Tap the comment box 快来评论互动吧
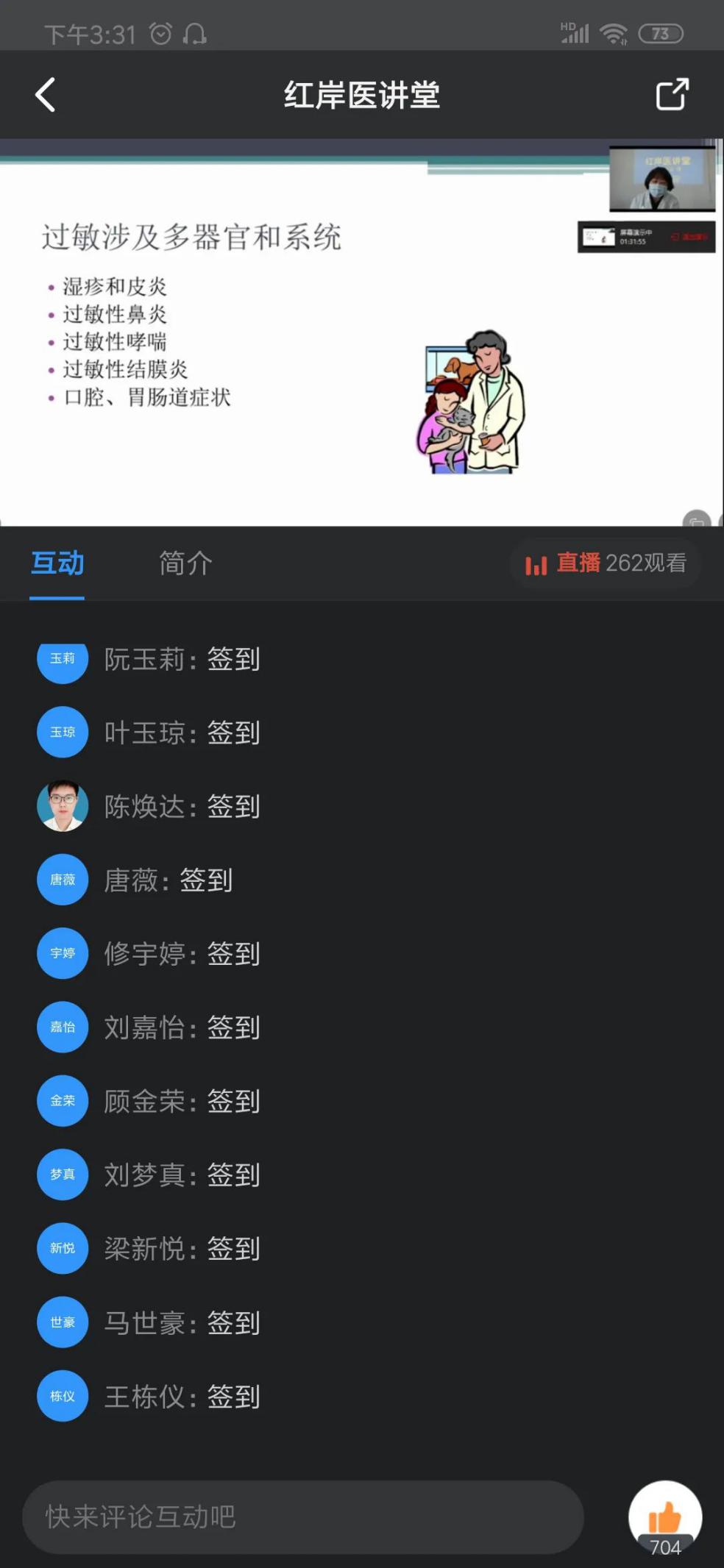Screen dimensions: 724x1568 pyautogui.click(x=302, y=1517)
